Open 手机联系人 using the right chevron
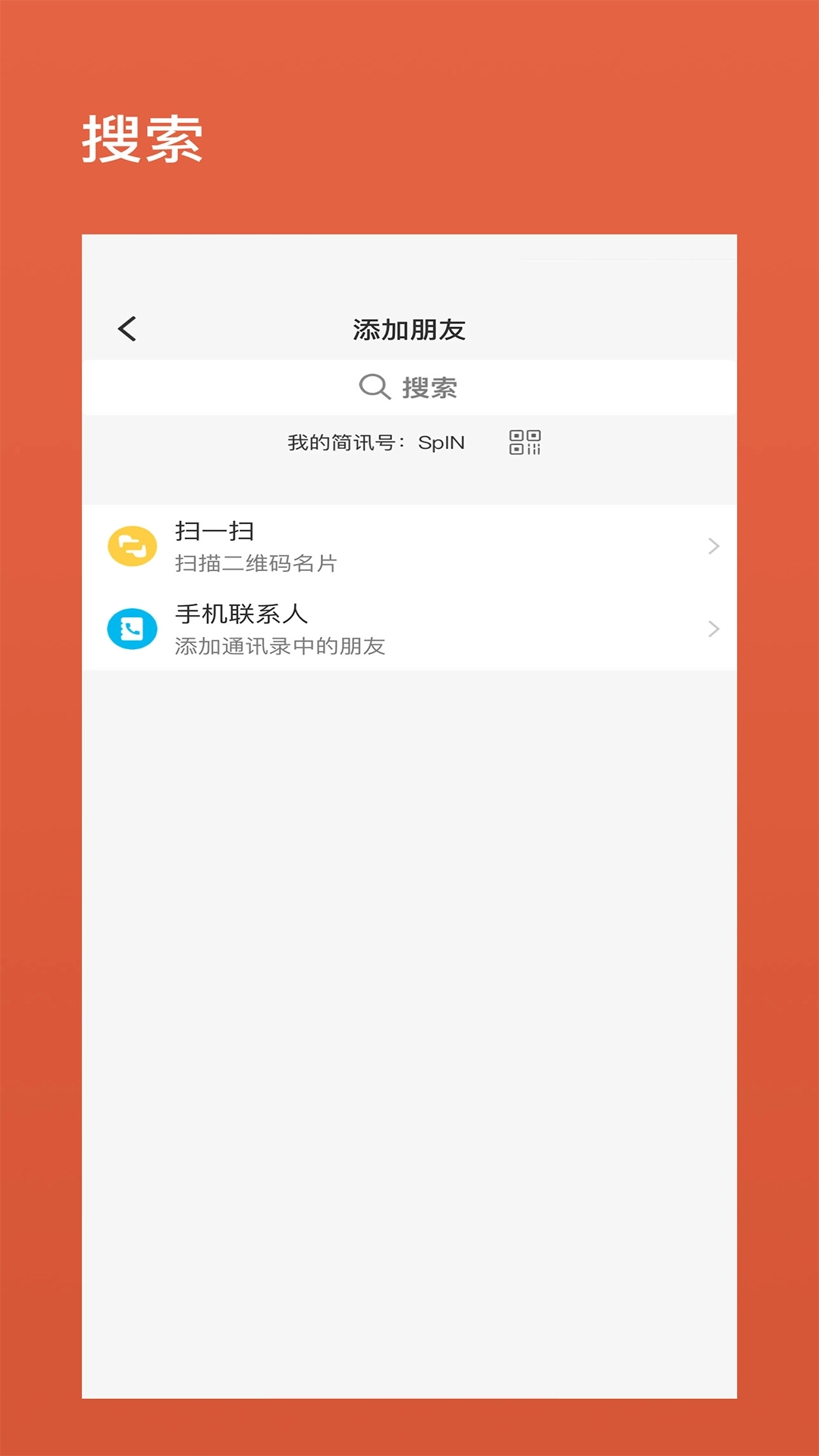The width and height of the screenshot is (819, 1456). (711, 628)
